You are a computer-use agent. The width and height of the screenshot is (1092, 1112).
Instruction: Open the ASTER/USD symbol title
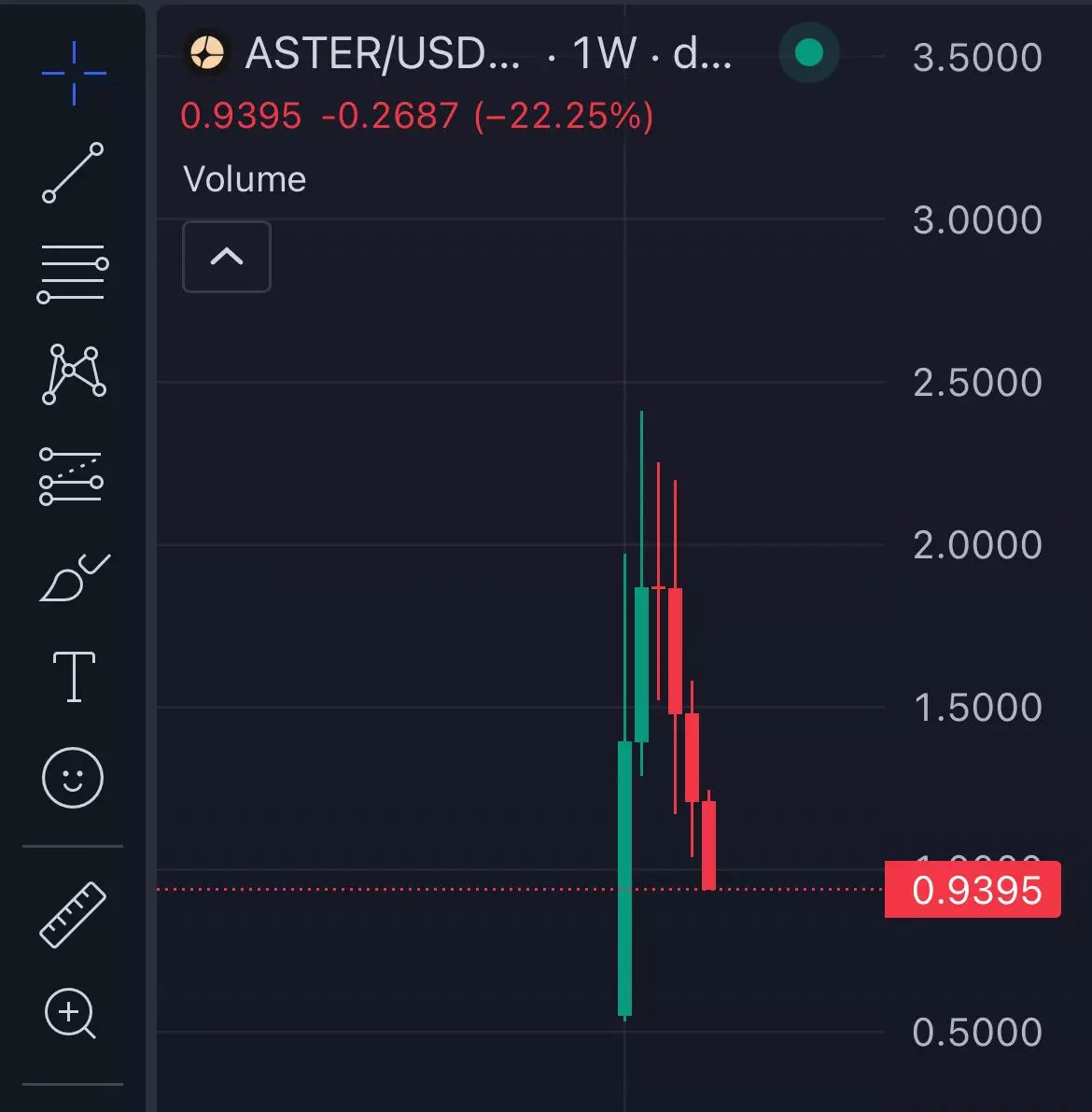coord(383,54)
